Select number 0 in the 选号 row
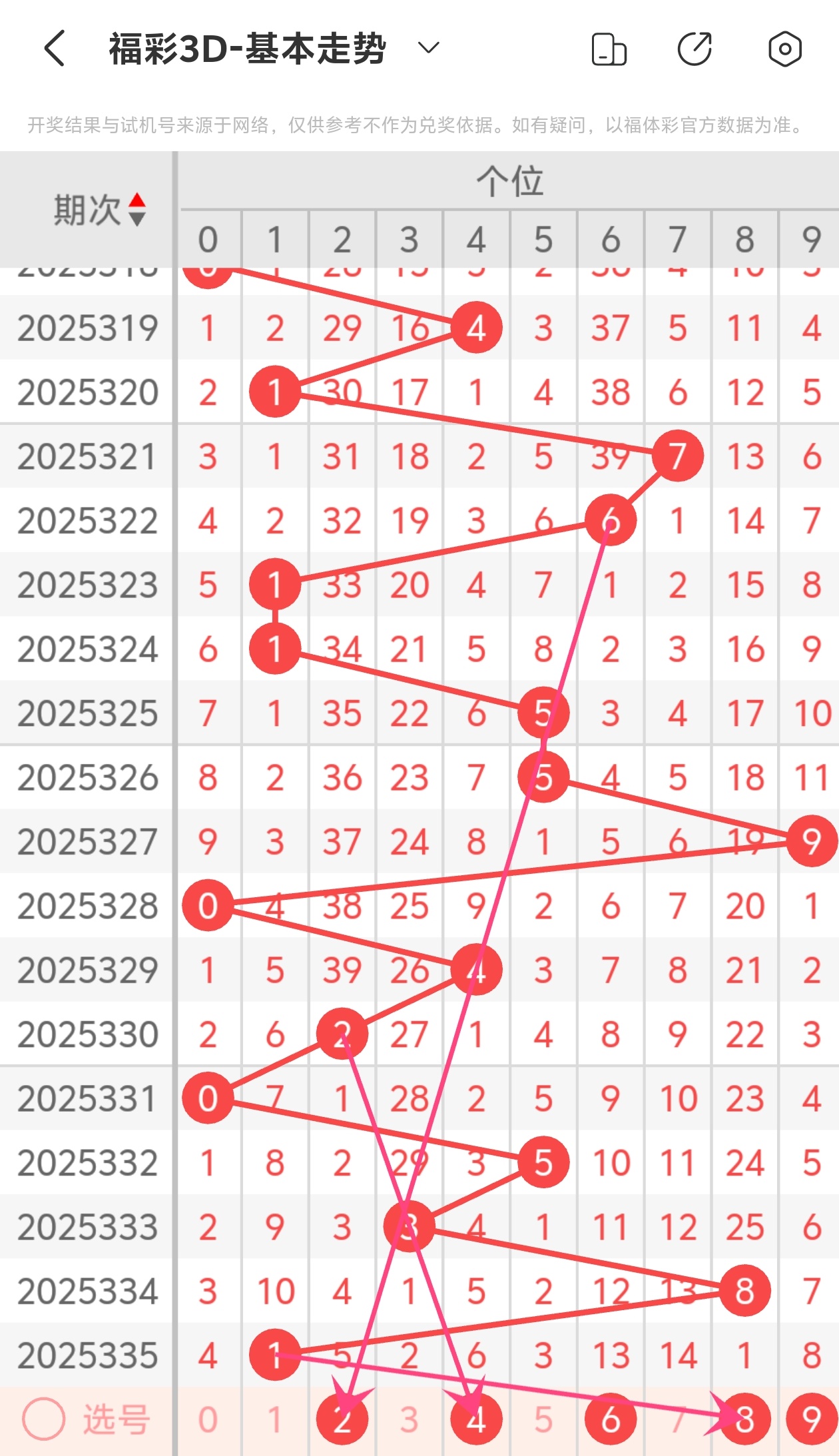The width and height of the screenshot is (839, 1456). (x=208, y=1419)
